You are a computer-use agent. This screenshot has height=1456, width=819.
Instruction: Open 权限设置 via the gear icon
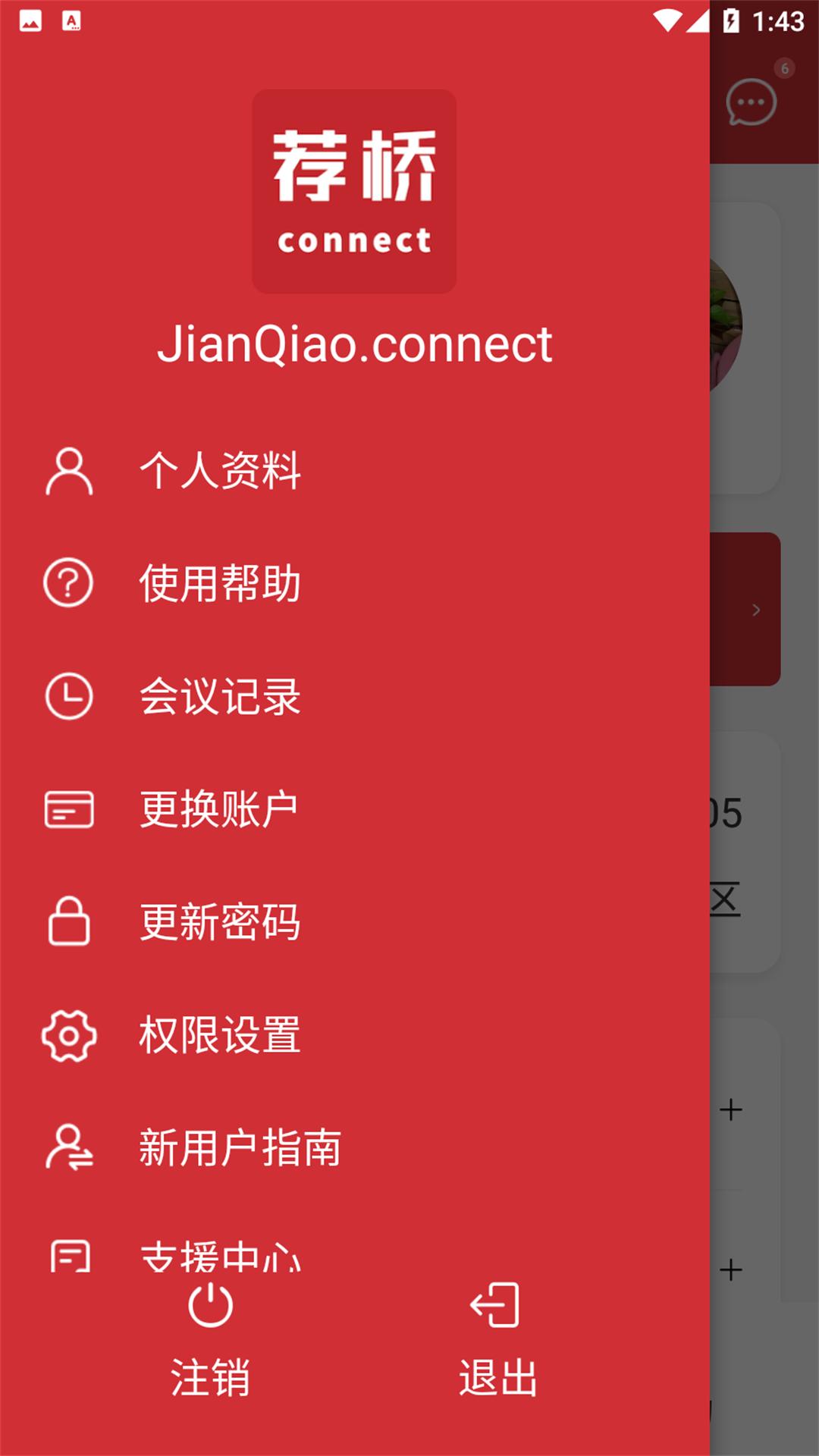click(x=69, y=1034)
